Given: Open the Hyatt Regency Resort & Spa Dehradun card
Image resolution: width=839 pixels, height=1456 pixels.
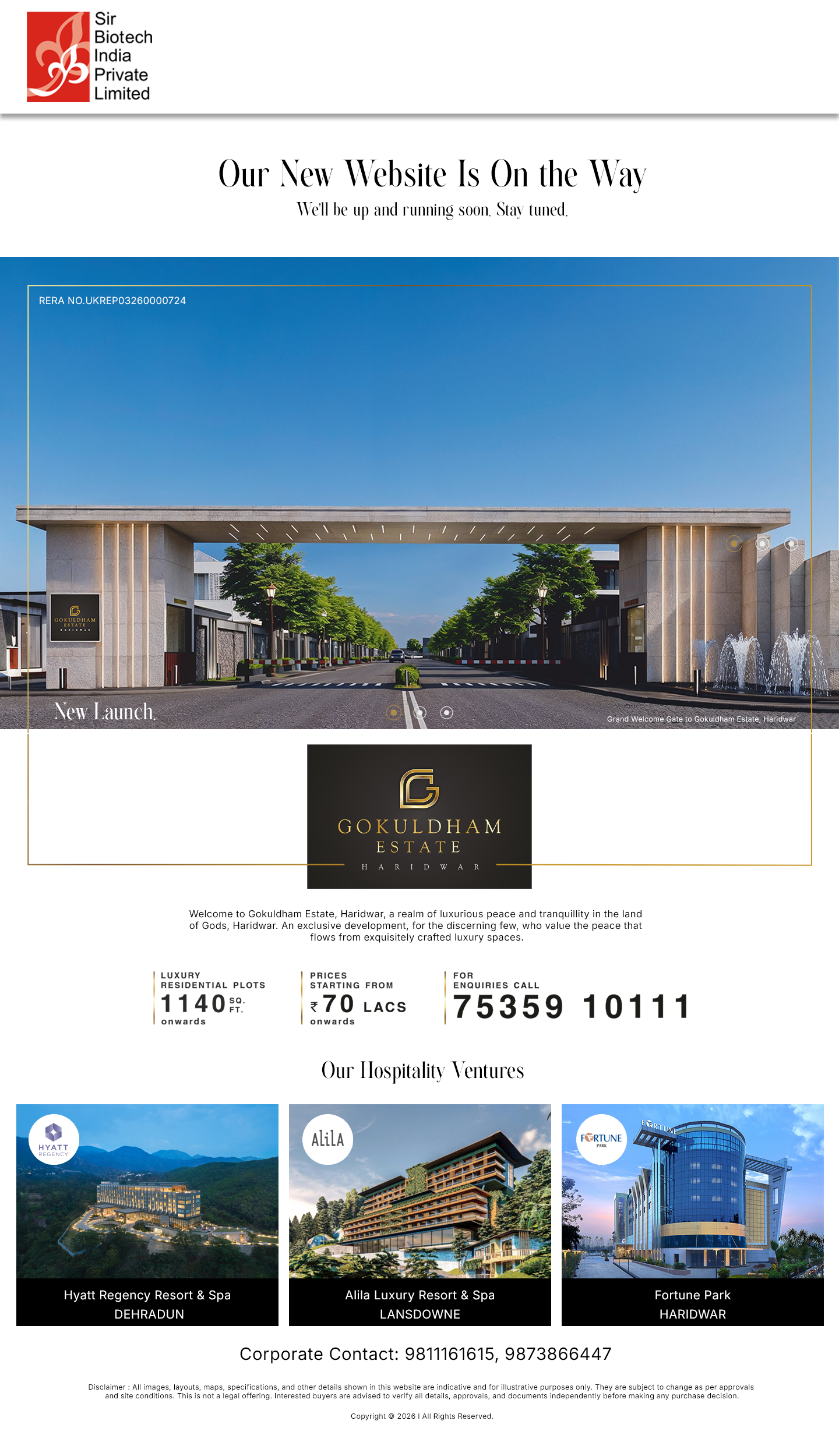Looking at the screenshot, I should (x=147, y=1214).
